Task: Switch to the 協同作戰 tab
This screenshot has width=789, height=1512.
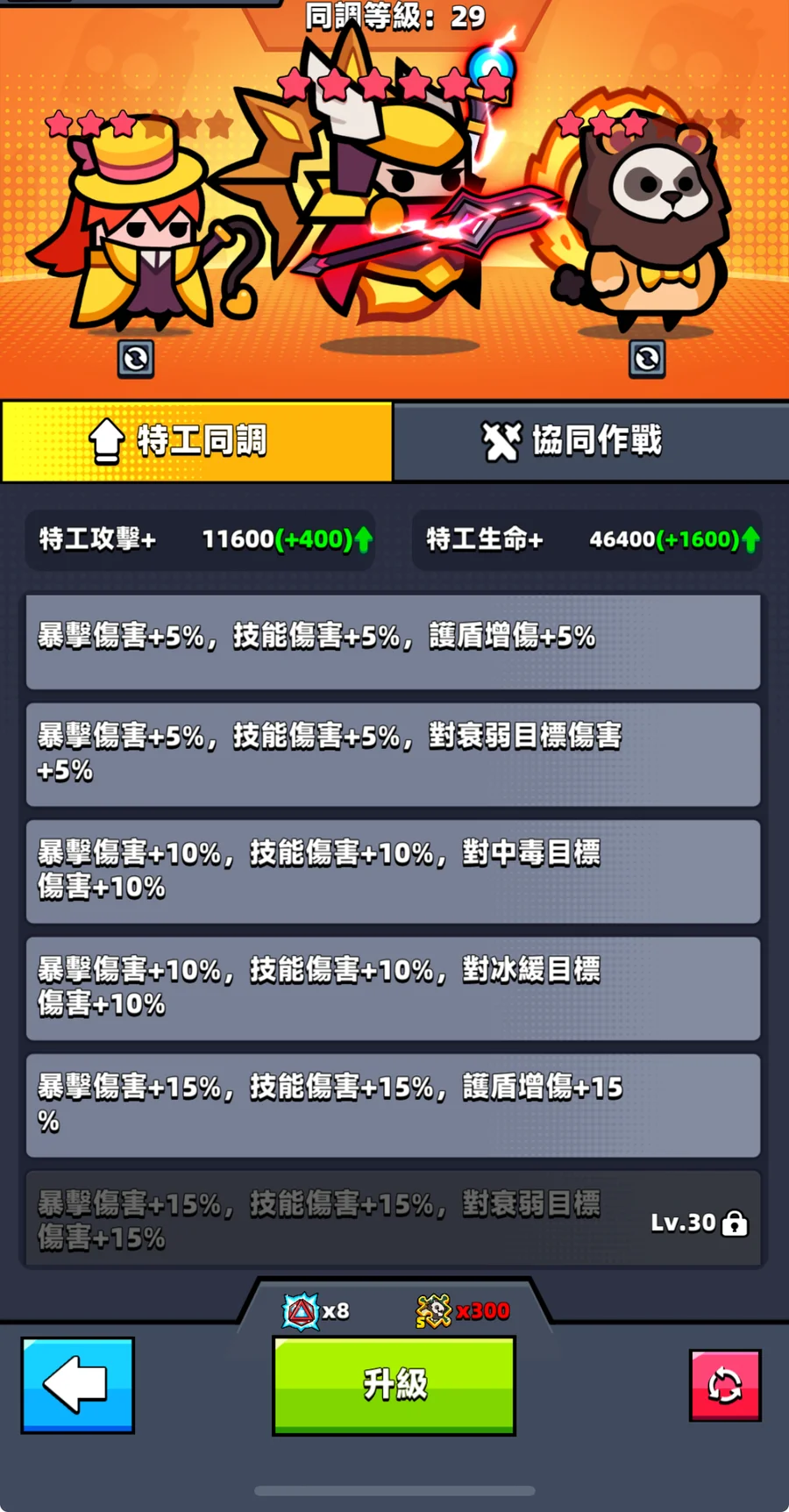Action: point(591,440)
